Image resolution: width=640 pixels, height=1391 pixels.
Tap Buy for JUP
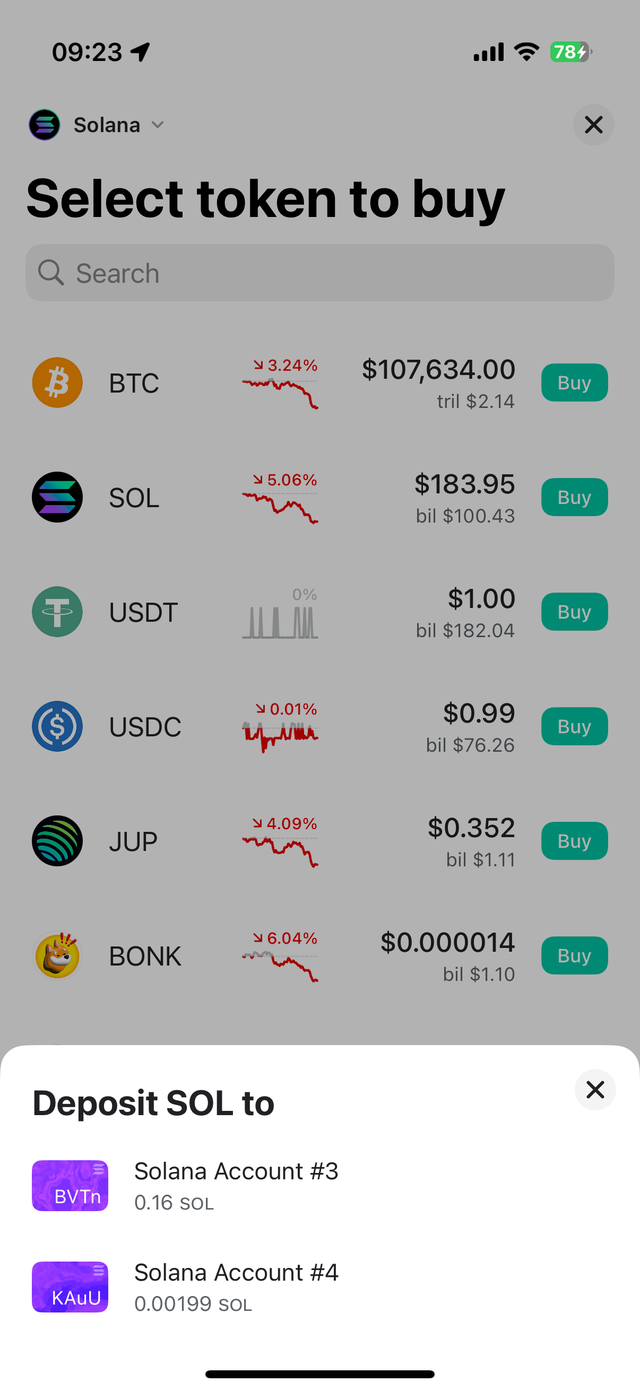click(x=574, y=842)
